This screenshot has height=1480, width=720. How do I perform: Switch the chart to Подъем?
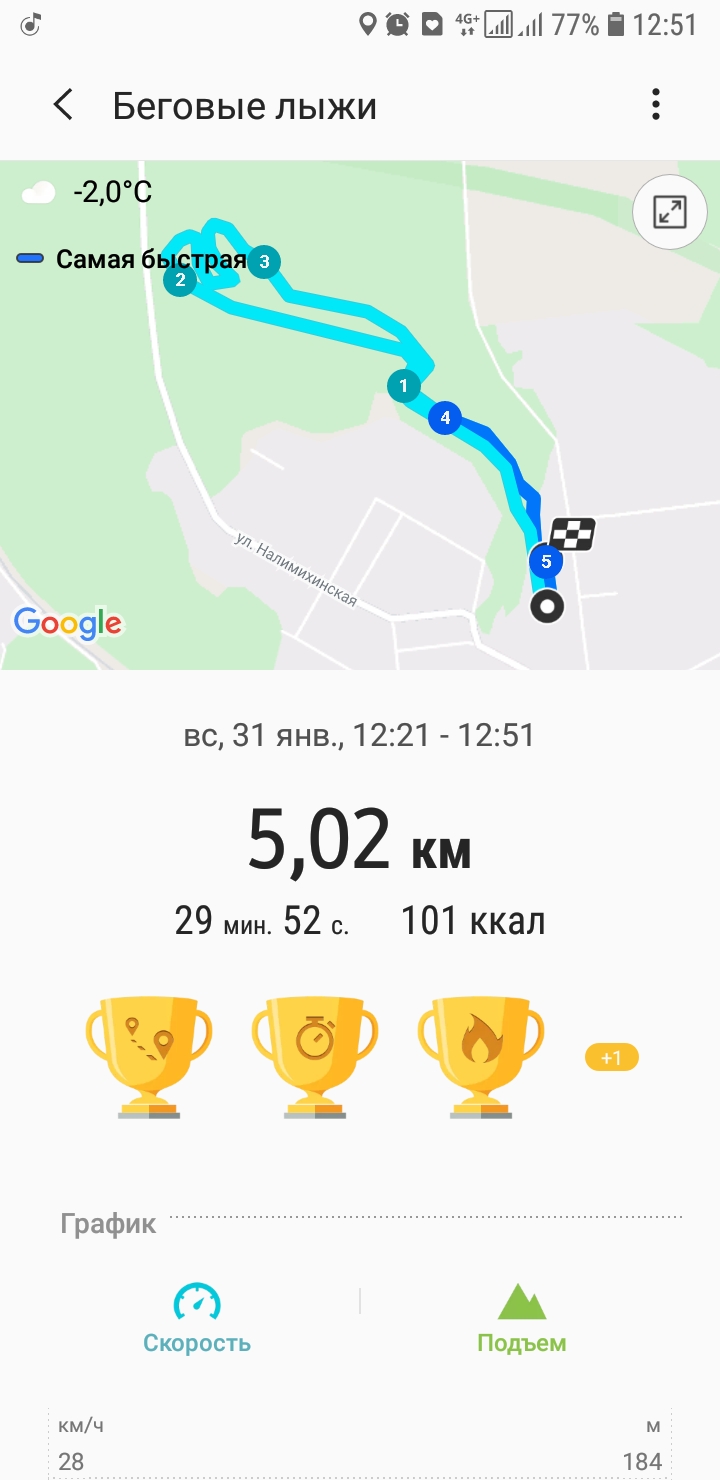[x=522, y=1319]
